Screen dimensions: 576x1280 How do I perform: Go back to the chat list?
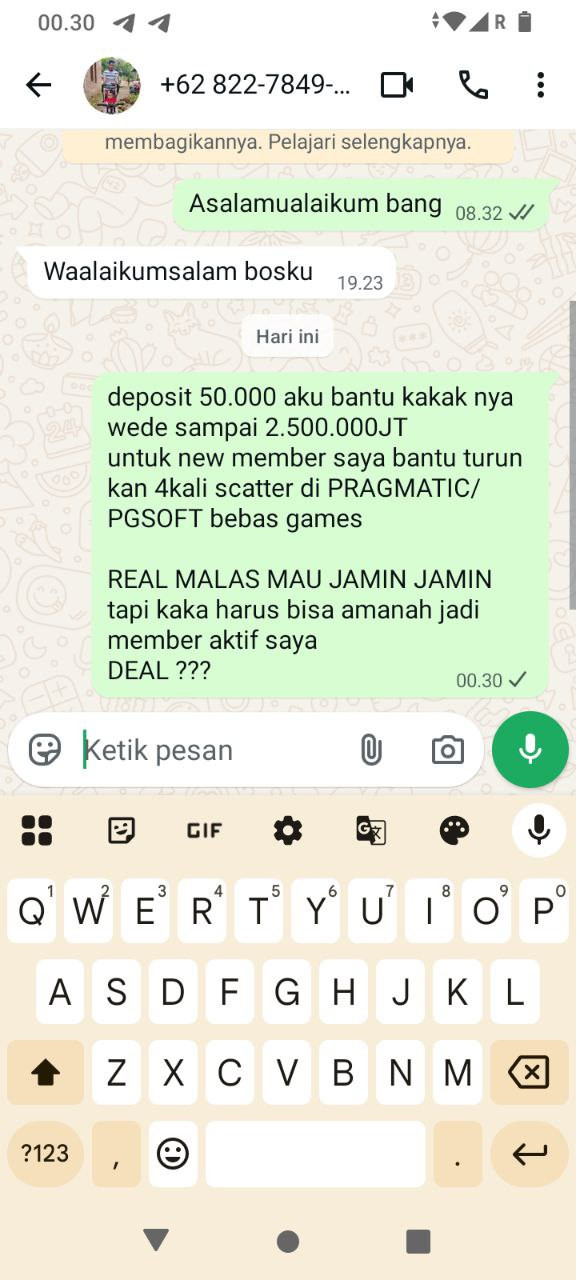[38, 85]
